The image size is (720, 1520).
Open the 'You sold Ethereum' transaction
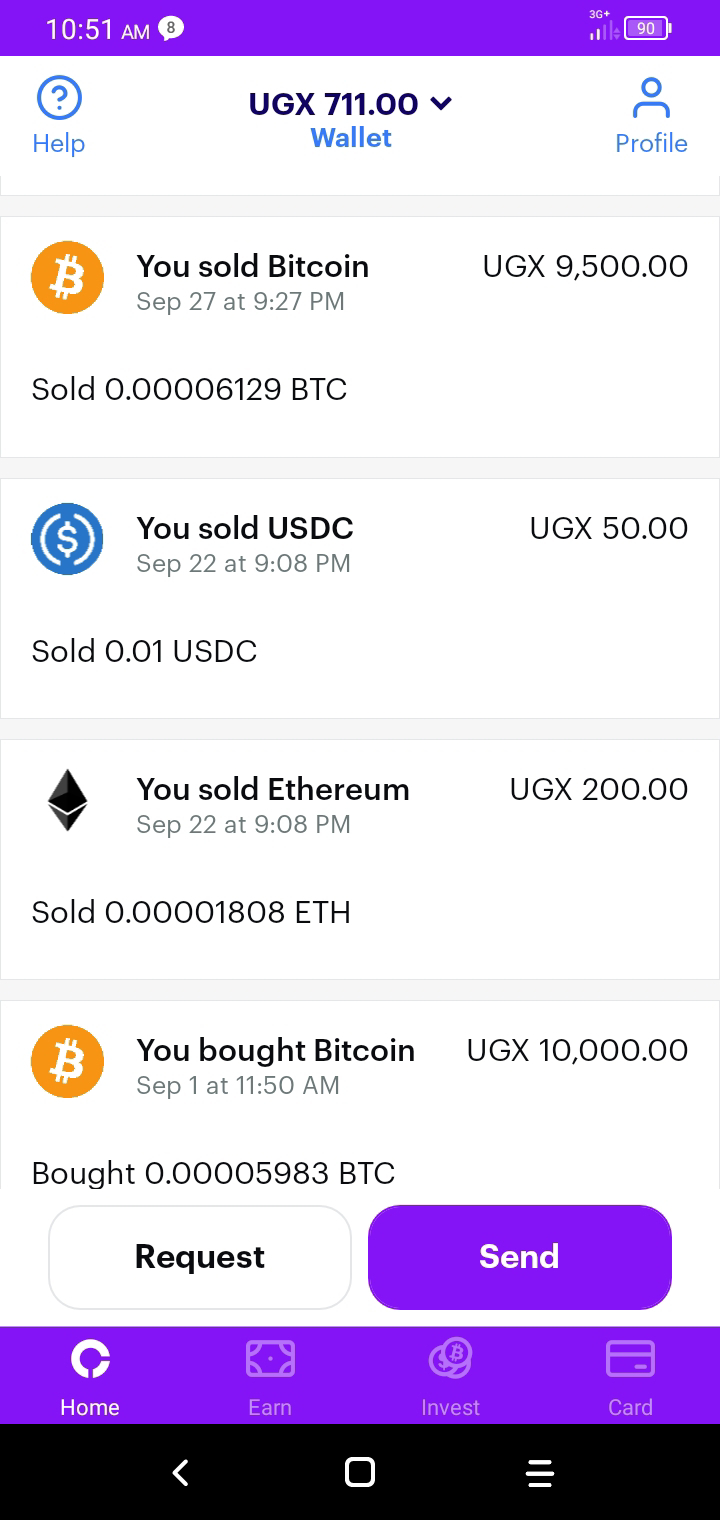[360, 859]
